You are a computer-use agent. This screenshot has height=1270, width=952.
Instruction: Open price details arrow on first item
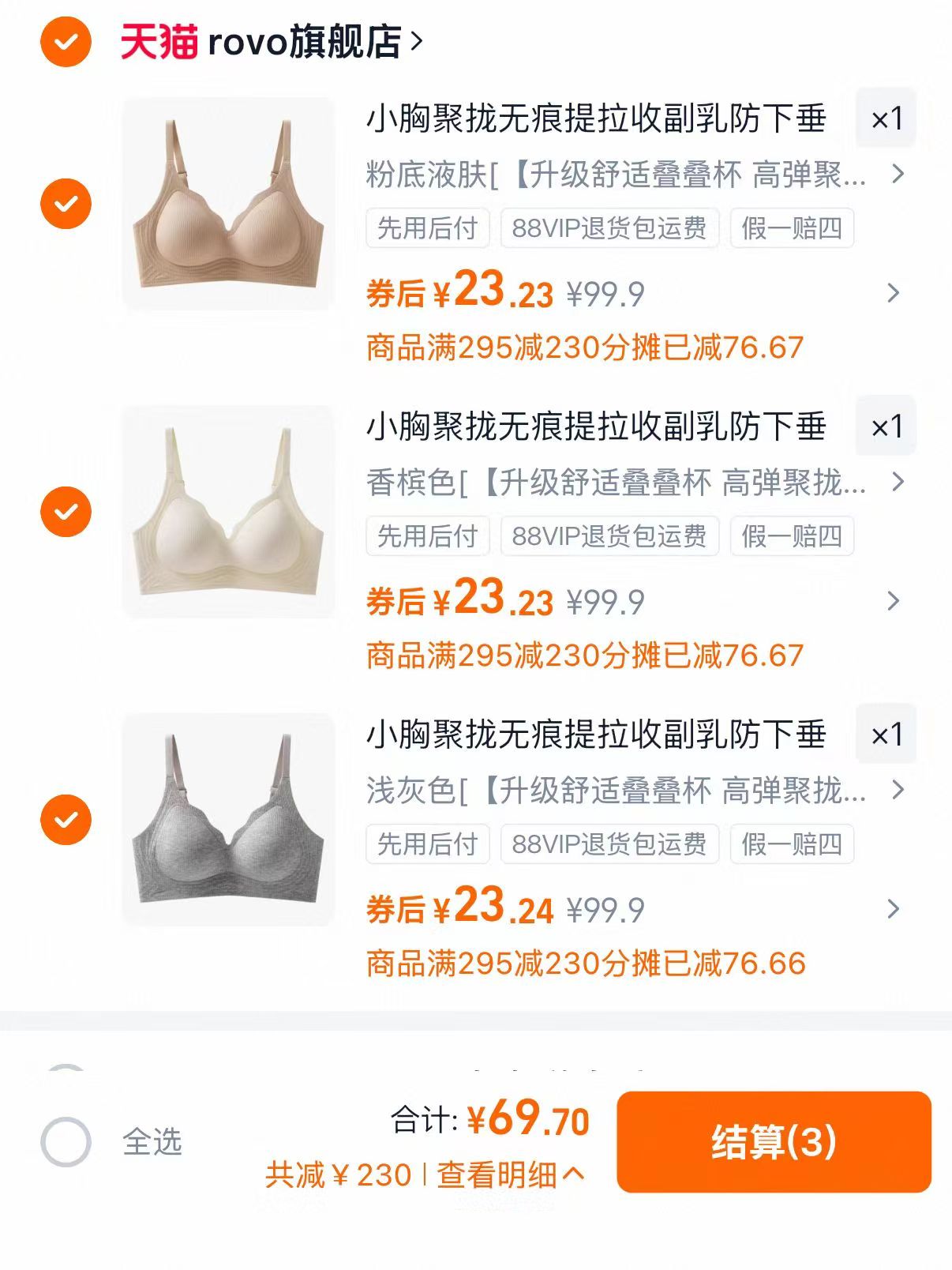[893, 294]
